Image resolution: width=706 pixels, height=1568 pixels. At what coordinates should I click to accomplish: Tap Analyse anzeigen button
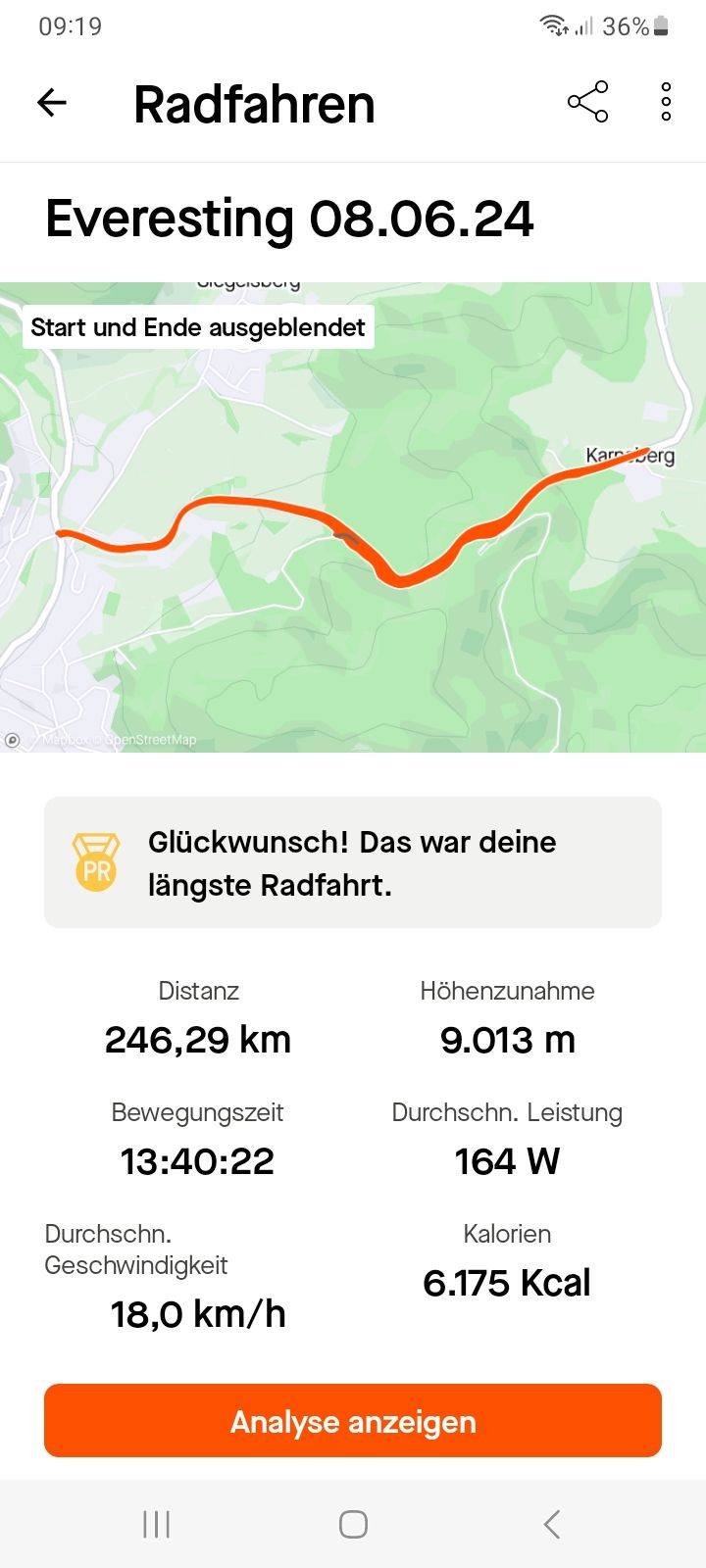353,1421
